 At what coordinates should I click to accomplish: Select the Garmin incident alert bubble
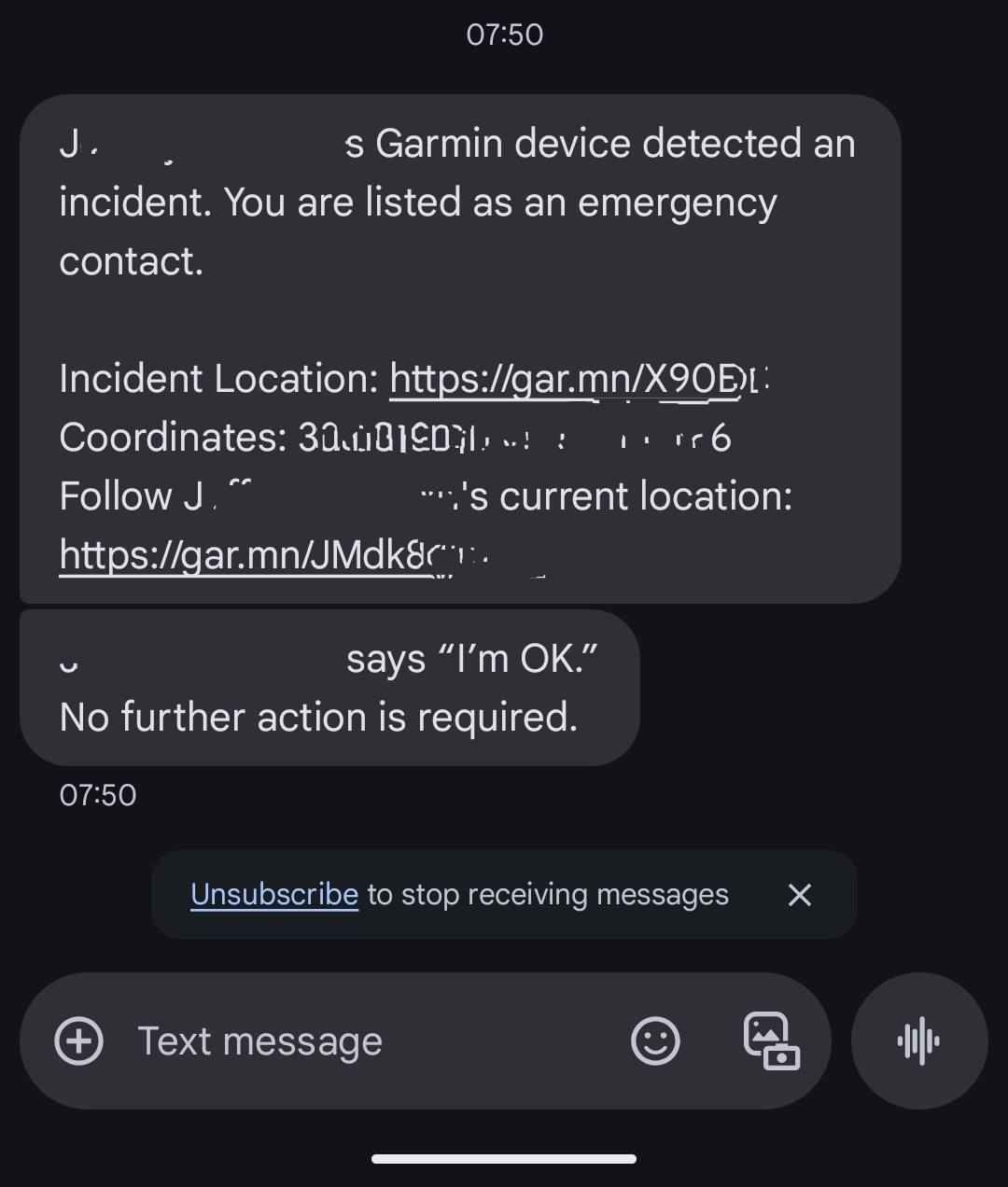(x=457, y=345)
